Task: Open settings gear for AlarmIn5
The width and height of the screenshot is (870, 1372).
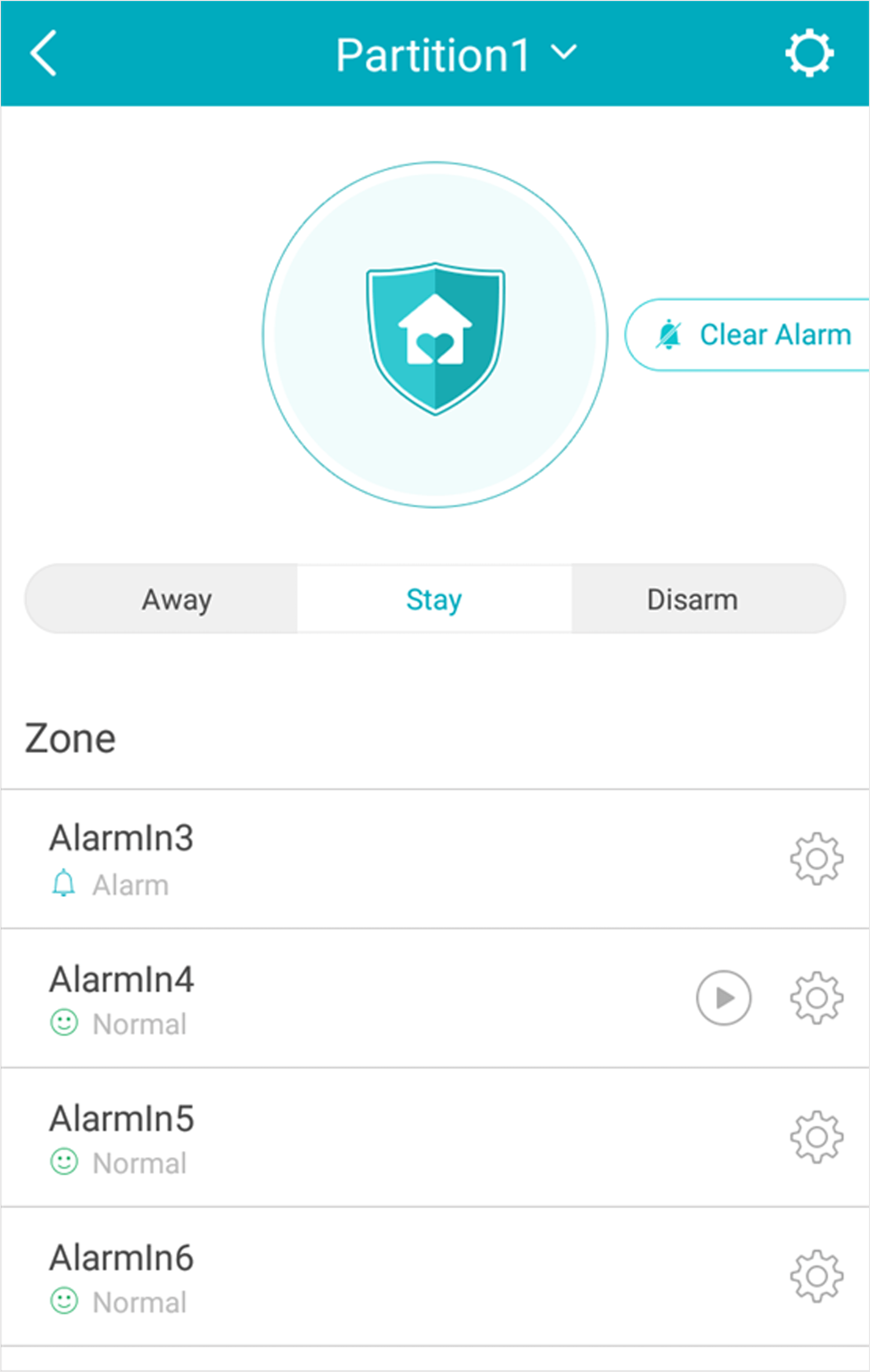Action: click(816, 1137)
